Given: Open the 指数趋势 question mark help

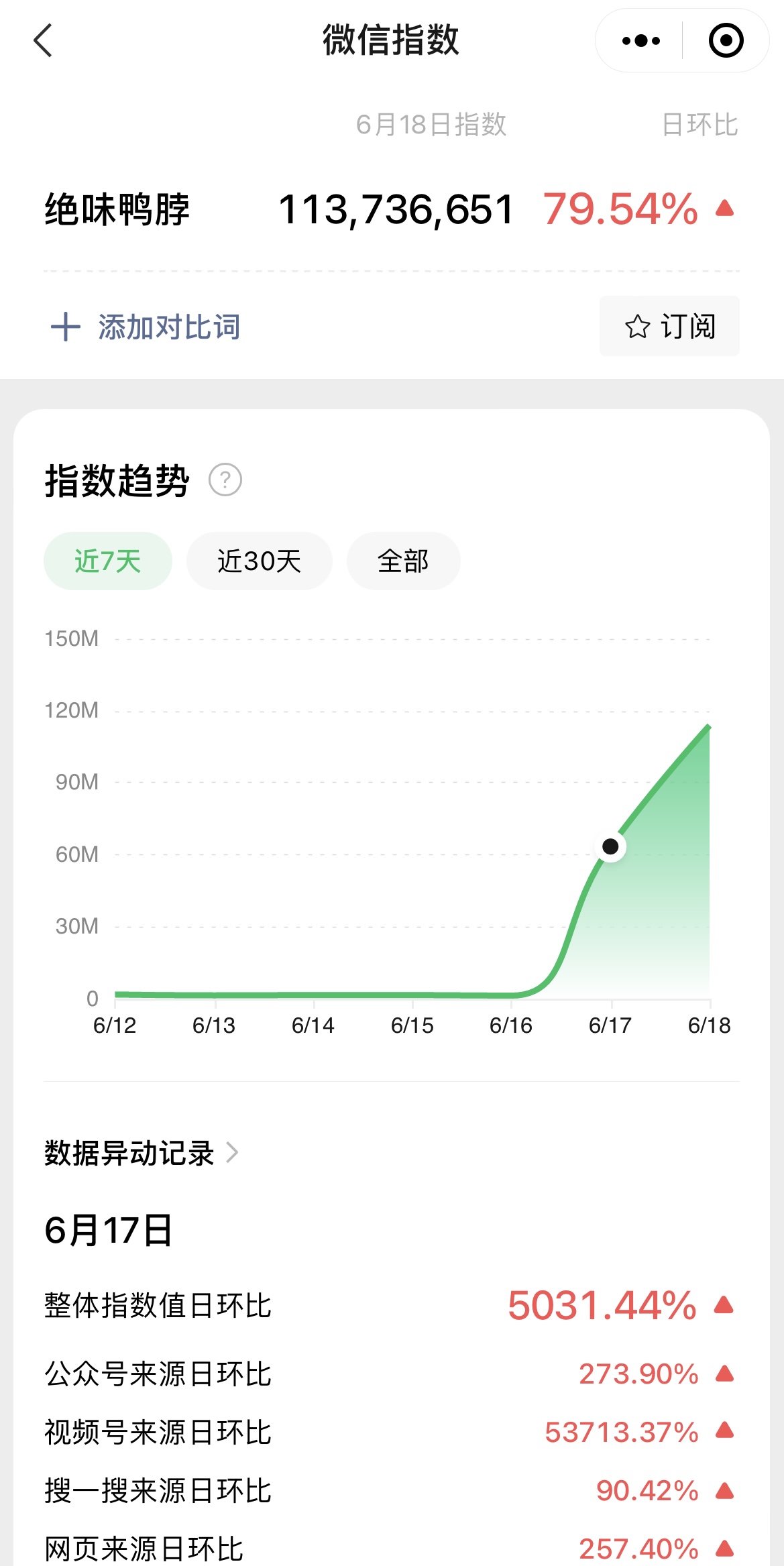Looking at the screenshot, I should click(x=225, y=480).
